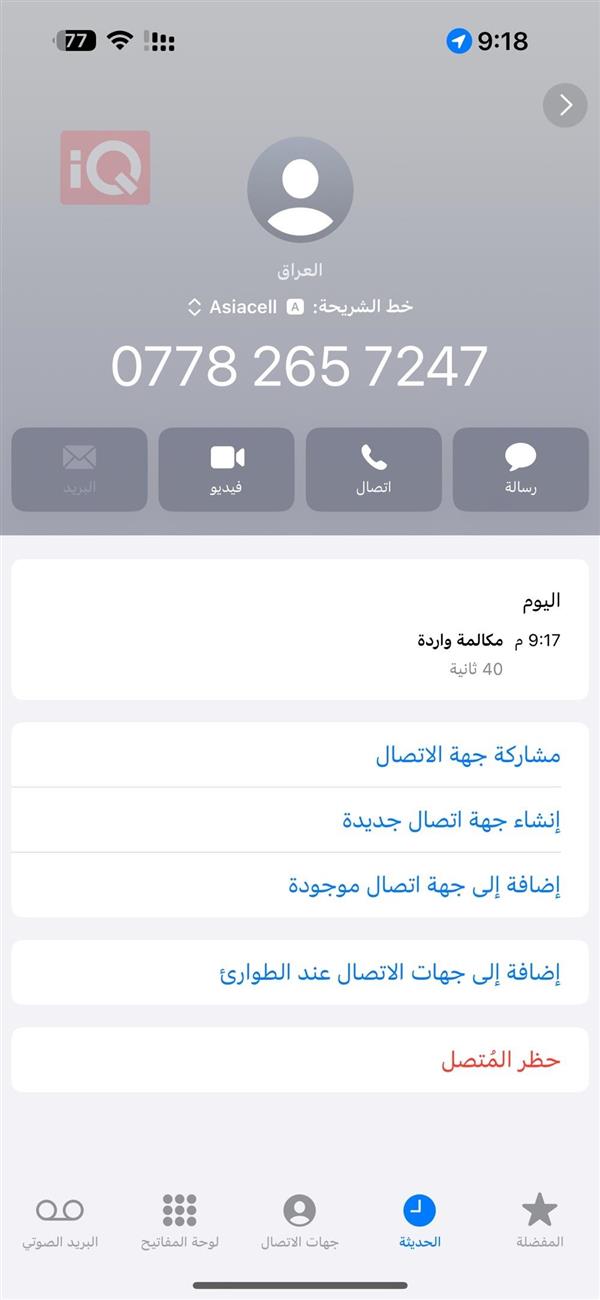Call the number with اتصال button
The width and height of the screenshot is (600, 1300).
(373, 469)
